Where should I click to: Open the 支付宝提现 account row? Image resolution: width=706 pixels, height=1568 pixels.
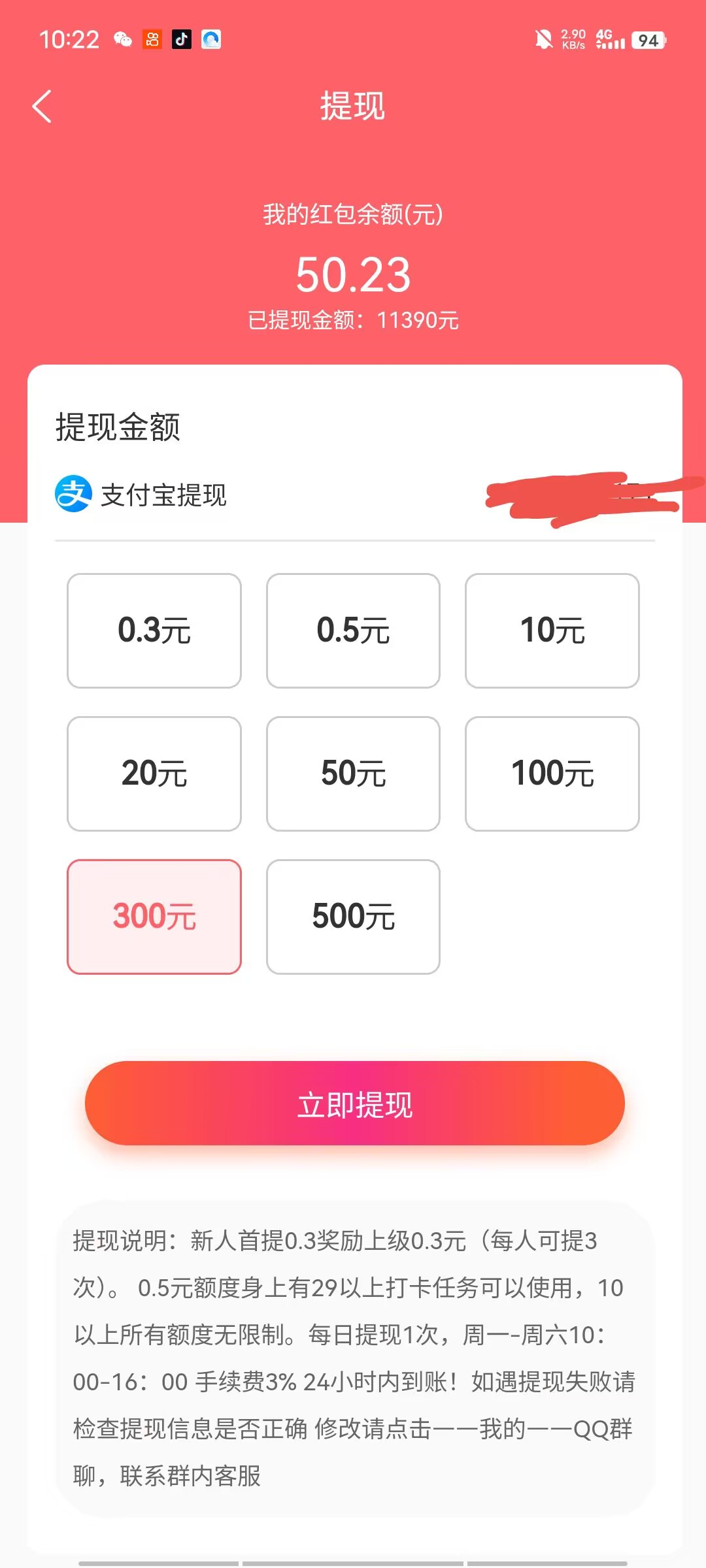353,495
